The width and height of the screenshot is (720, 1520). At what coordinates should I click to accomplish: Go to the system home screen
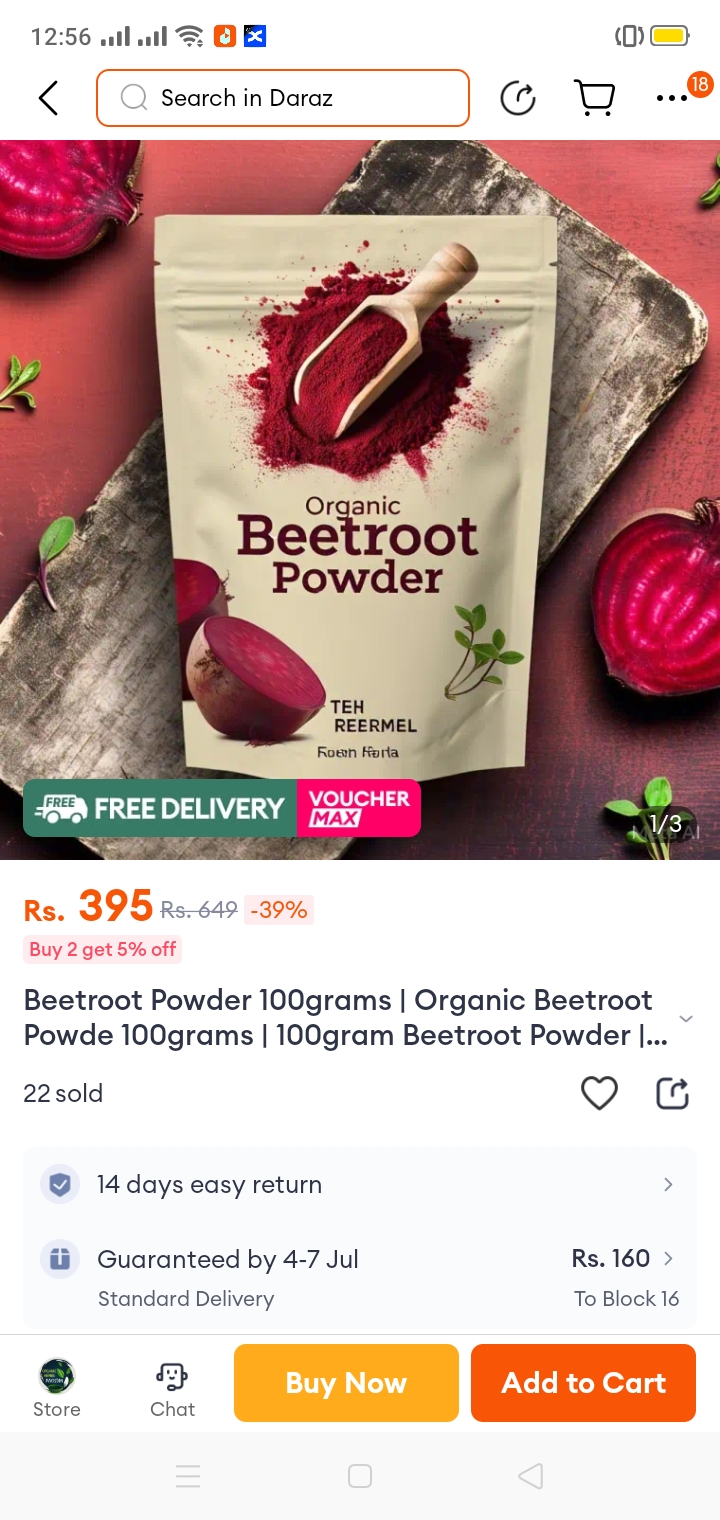point(360,1476)
